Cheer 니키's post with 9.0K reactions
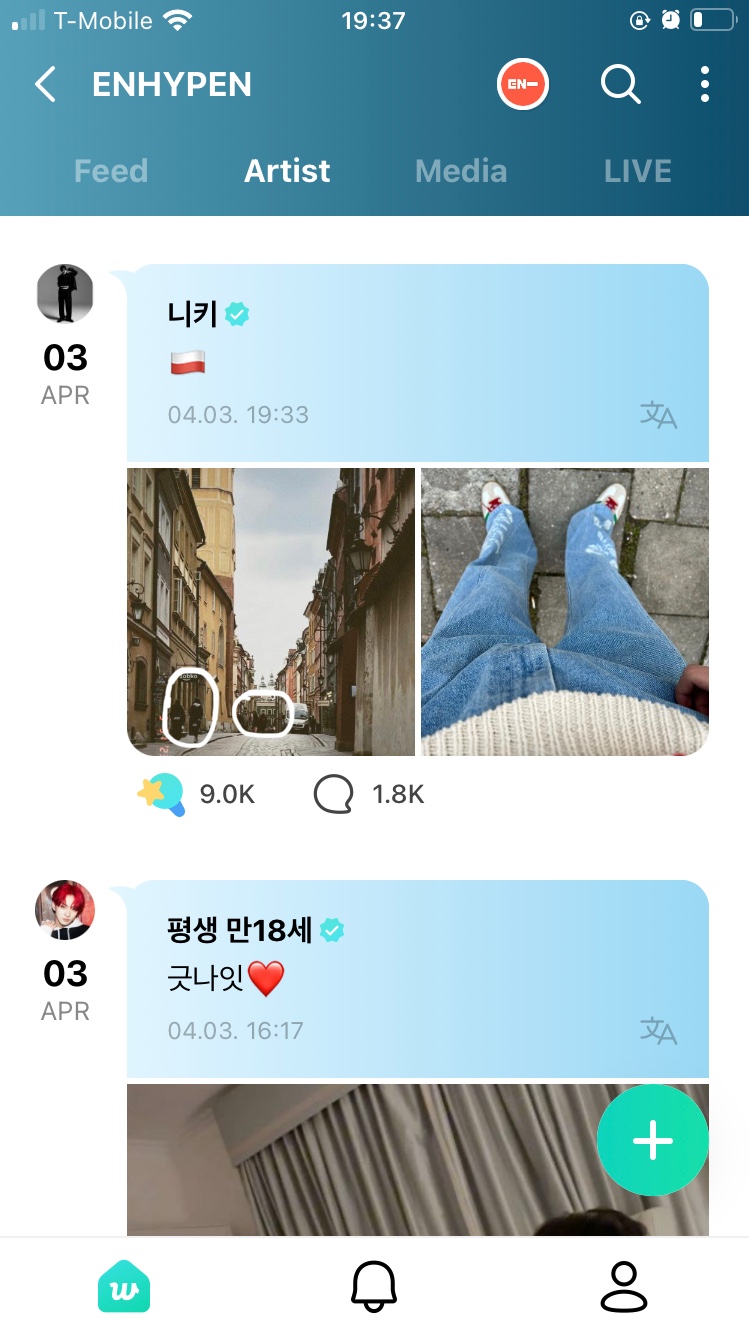Screen dimensions: 749x1333 click(162, 795)
